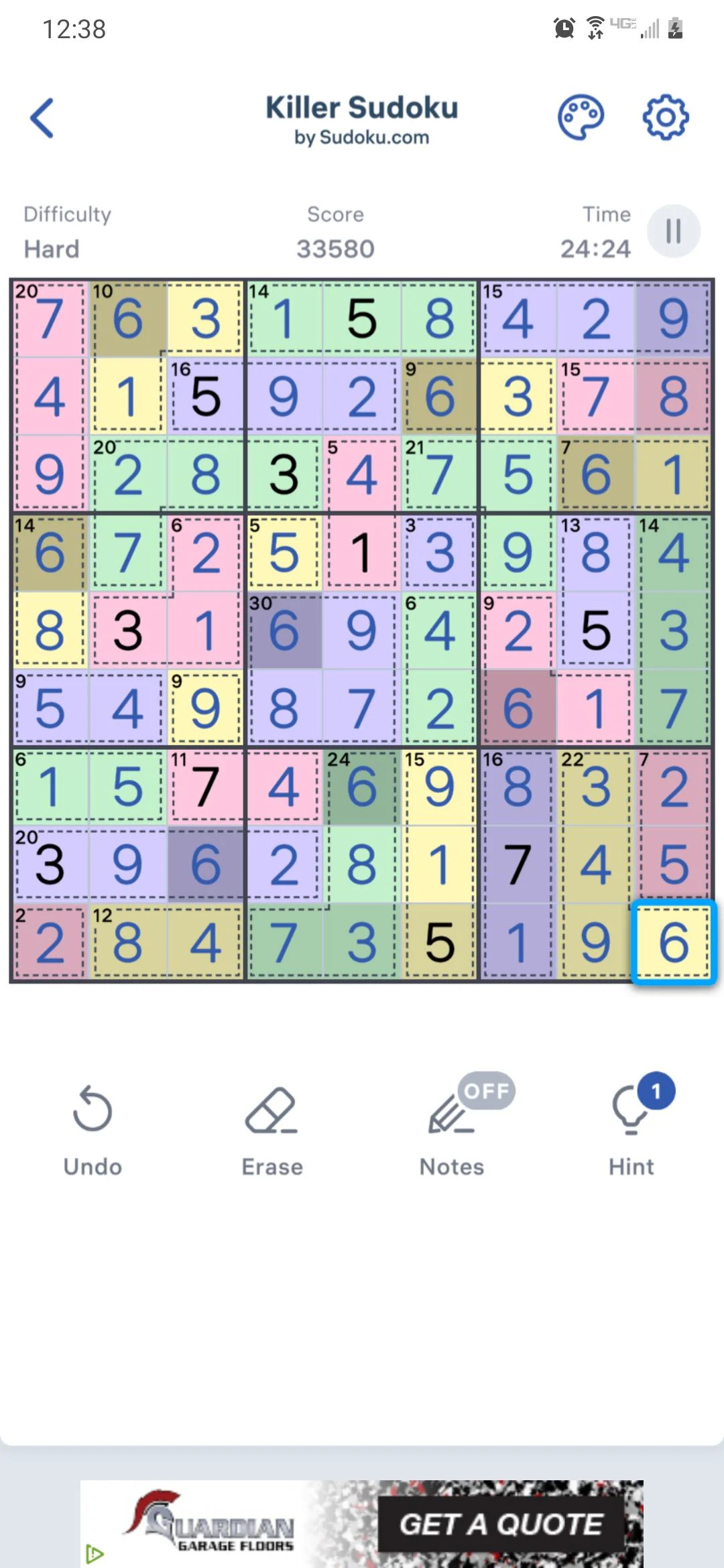The image size is (724, 1568).
Task: Tap the back arrow to leave puzzle
Action: coord(42,117)
